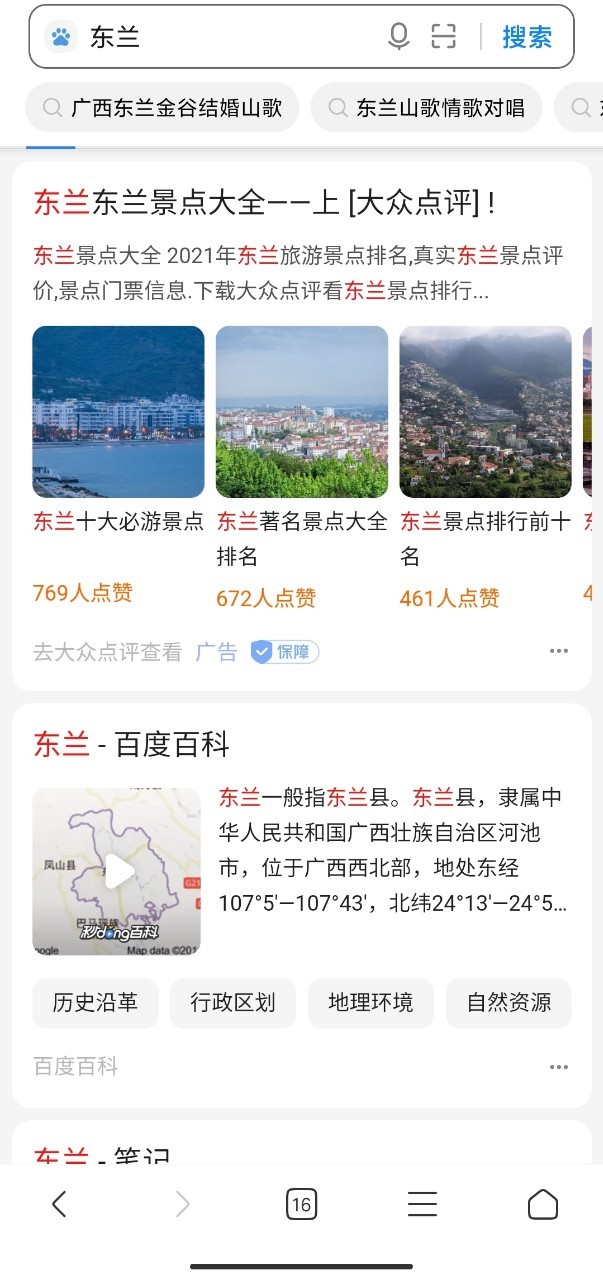The width and height of the screenshot is (603, 1280).
Task: Tap the 搜索 button
Action: [x=527, y=37]
